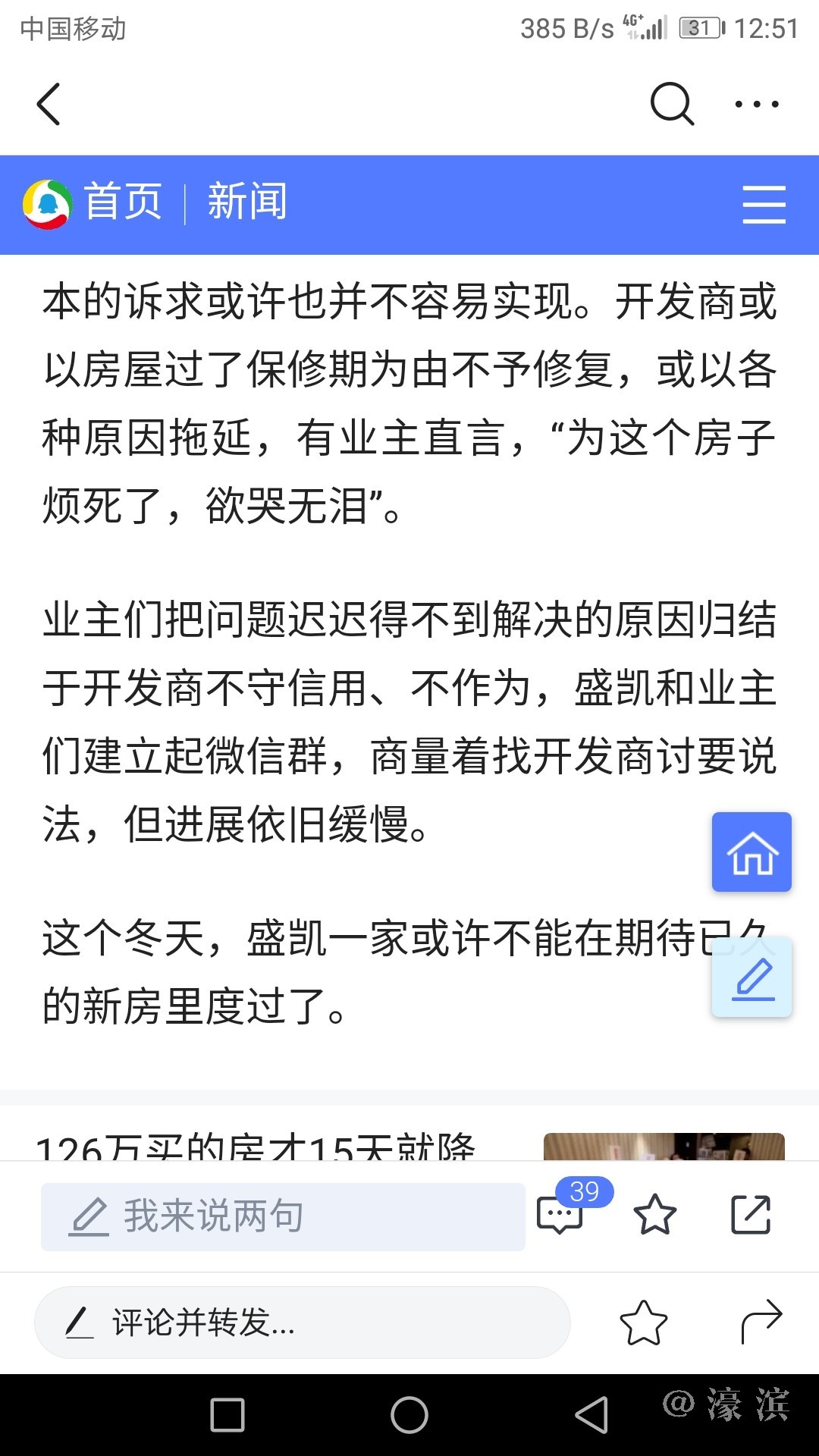Open the three-dot overflow menu
819x1456 pixels.
tap(756, 104)
